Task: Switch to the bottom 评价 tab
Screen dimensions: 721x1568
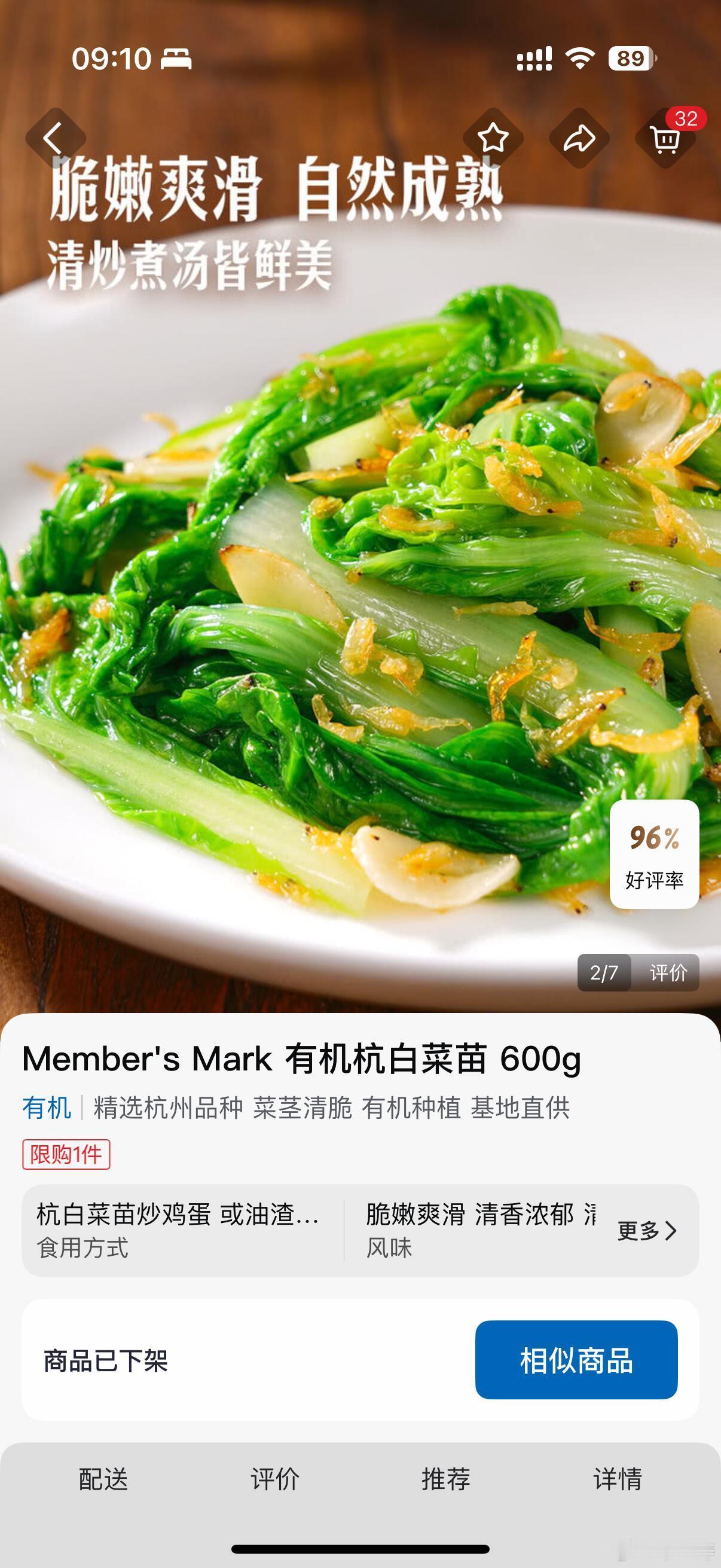Action: [x=275, y=1479]
